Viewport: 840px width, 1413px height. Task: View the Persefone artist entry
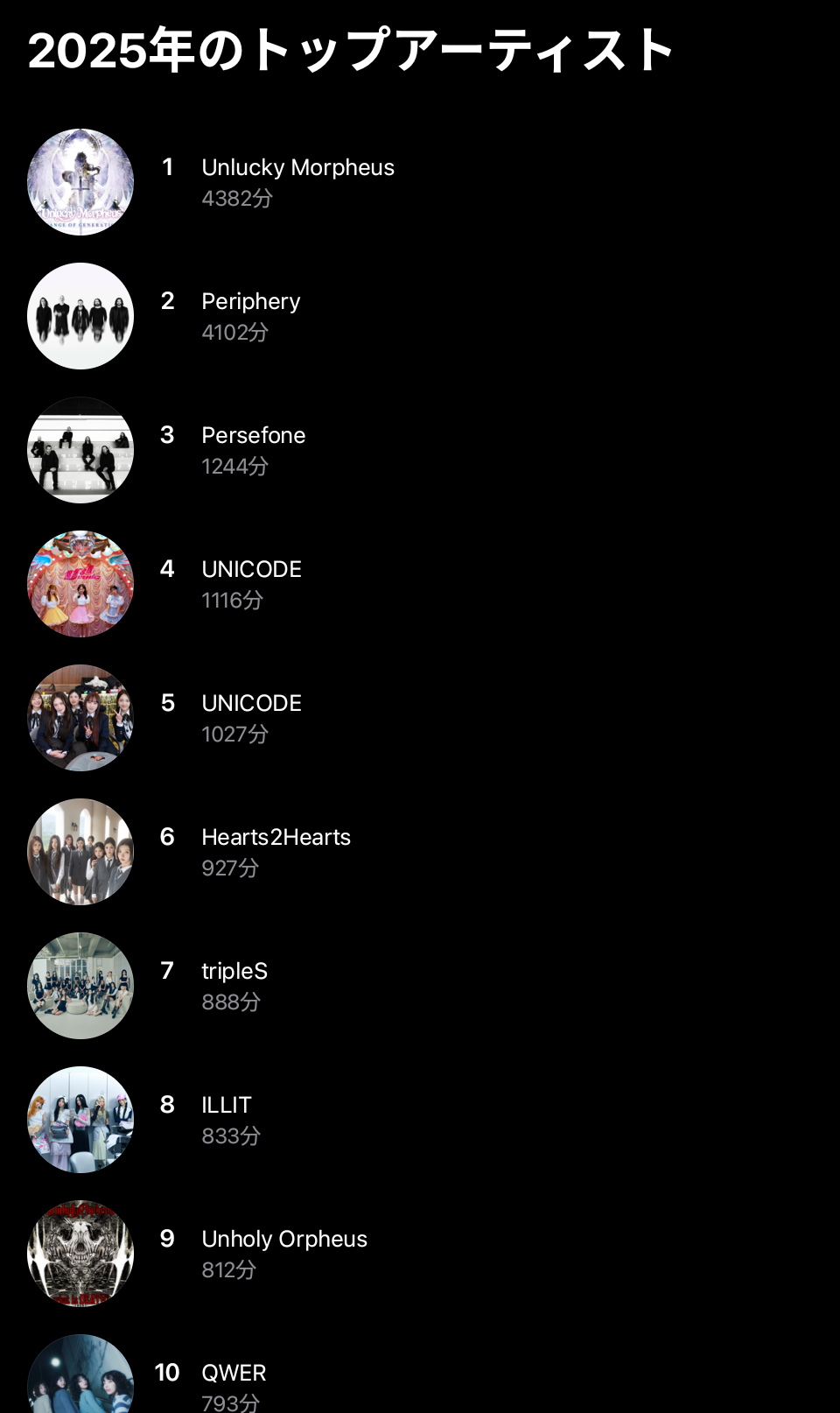(253, 436)
